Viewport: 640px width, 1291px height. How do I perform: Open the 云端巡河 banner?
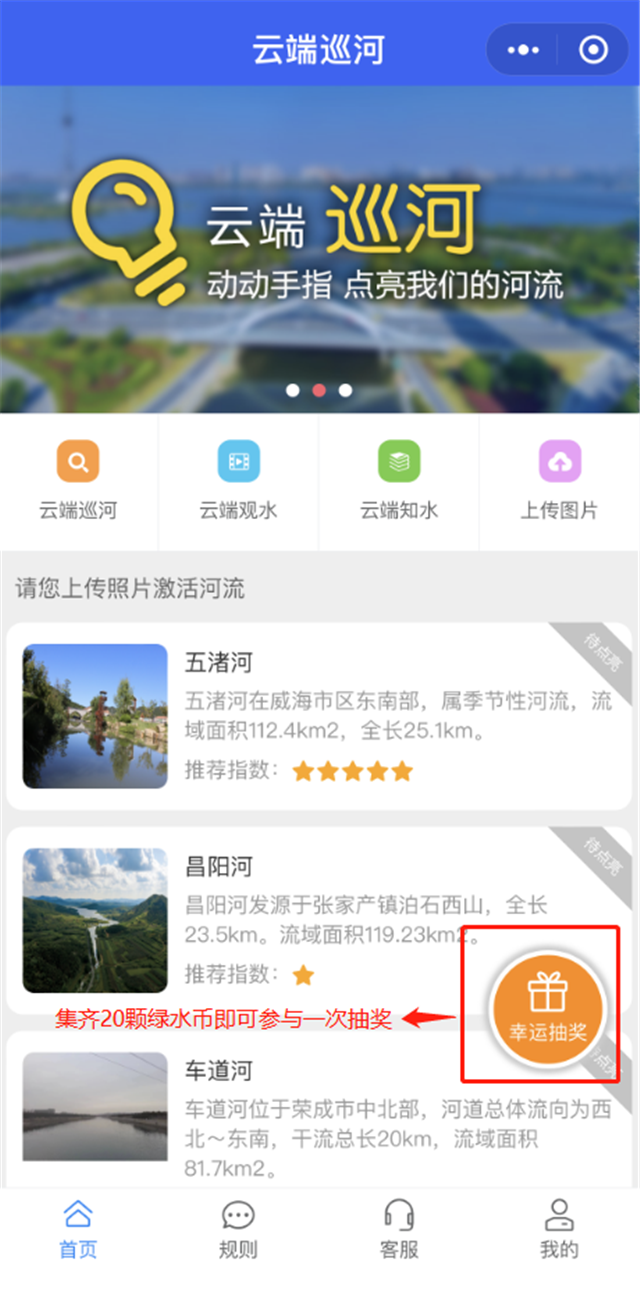[320, 248]
